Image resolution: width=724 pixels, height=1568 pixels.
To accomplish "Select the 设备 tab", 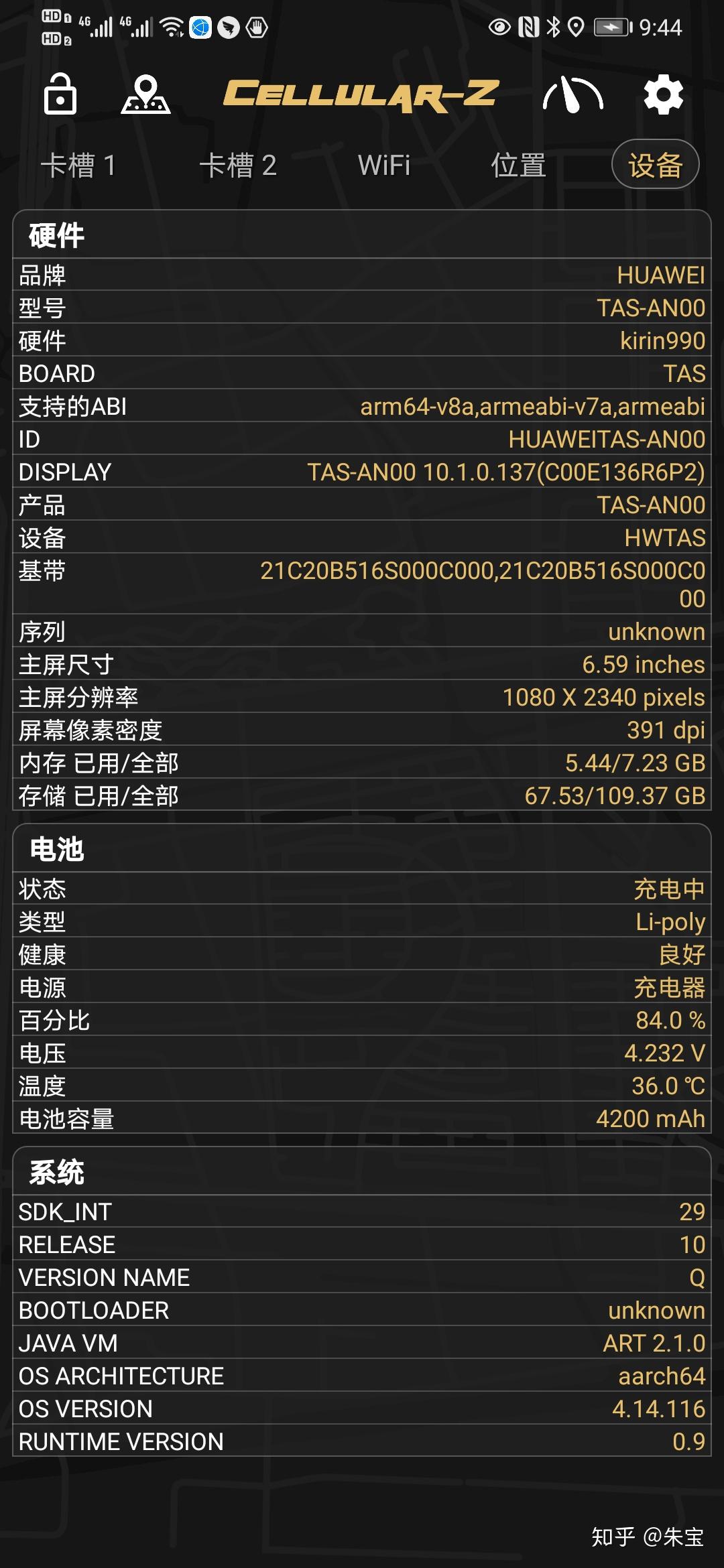I will pos(655,164).
